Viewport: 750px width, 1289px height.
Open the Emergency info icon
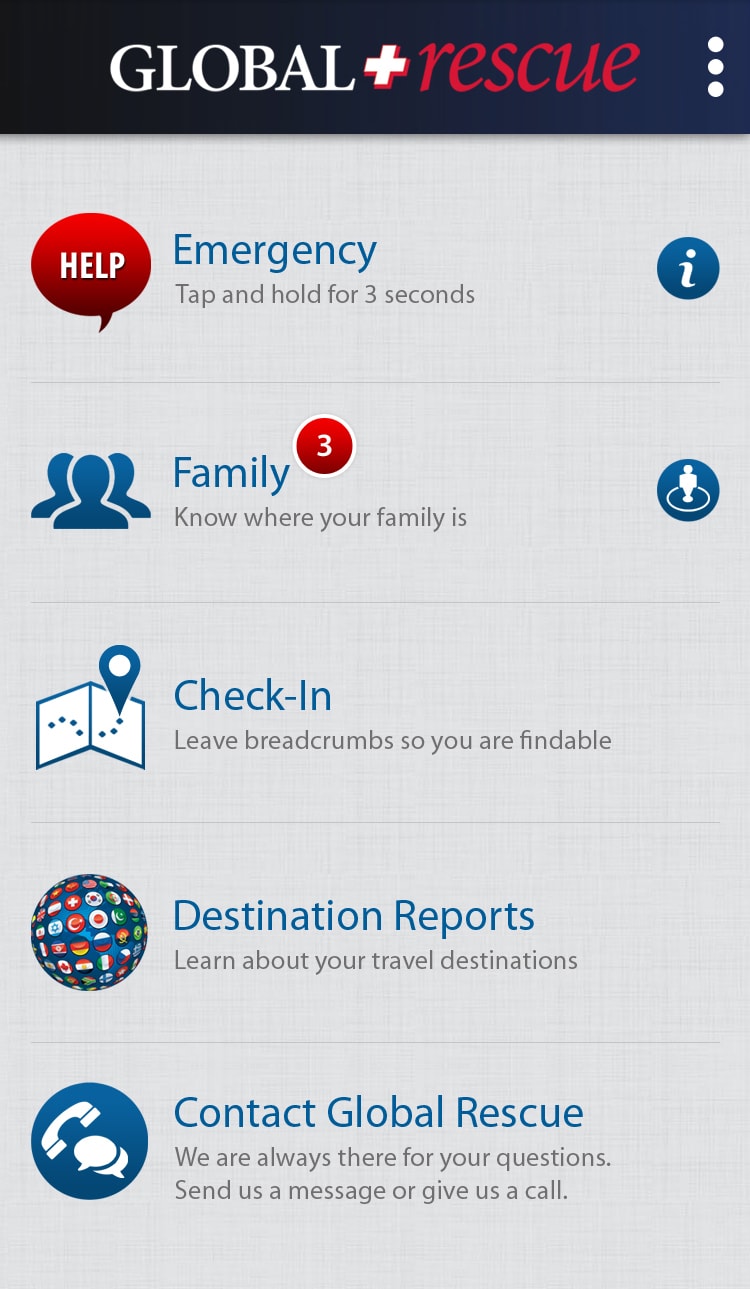click(688, 268)
